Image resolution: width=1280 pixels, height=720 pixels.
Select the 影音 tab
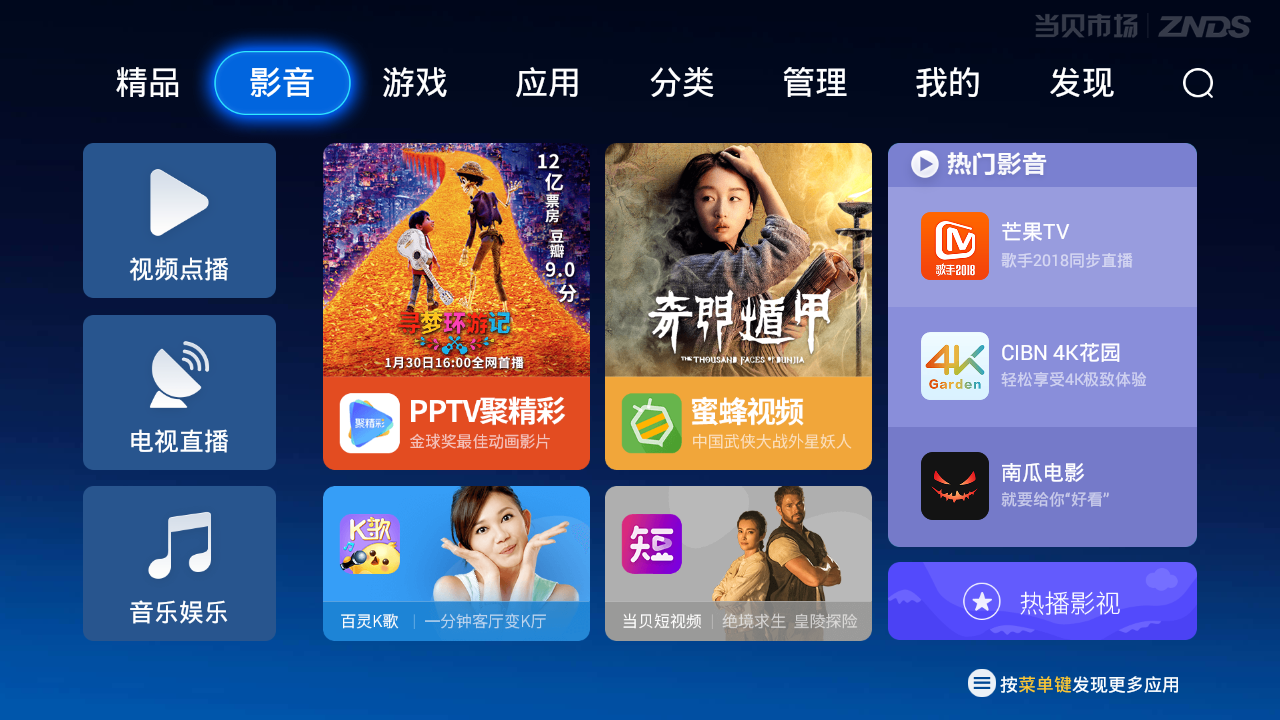[282, 83]
